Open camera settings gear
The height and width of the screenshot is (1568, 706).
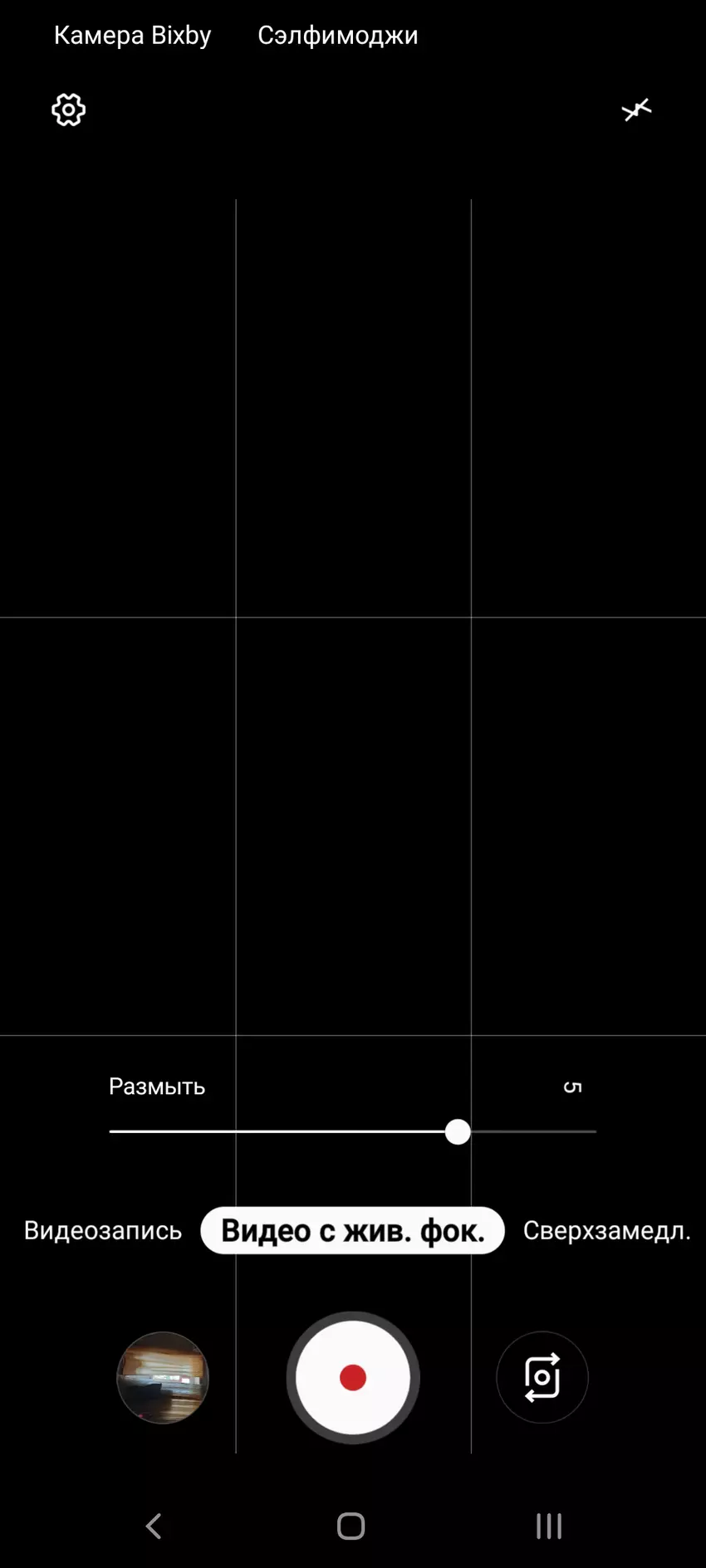click(x=69, y=110)
